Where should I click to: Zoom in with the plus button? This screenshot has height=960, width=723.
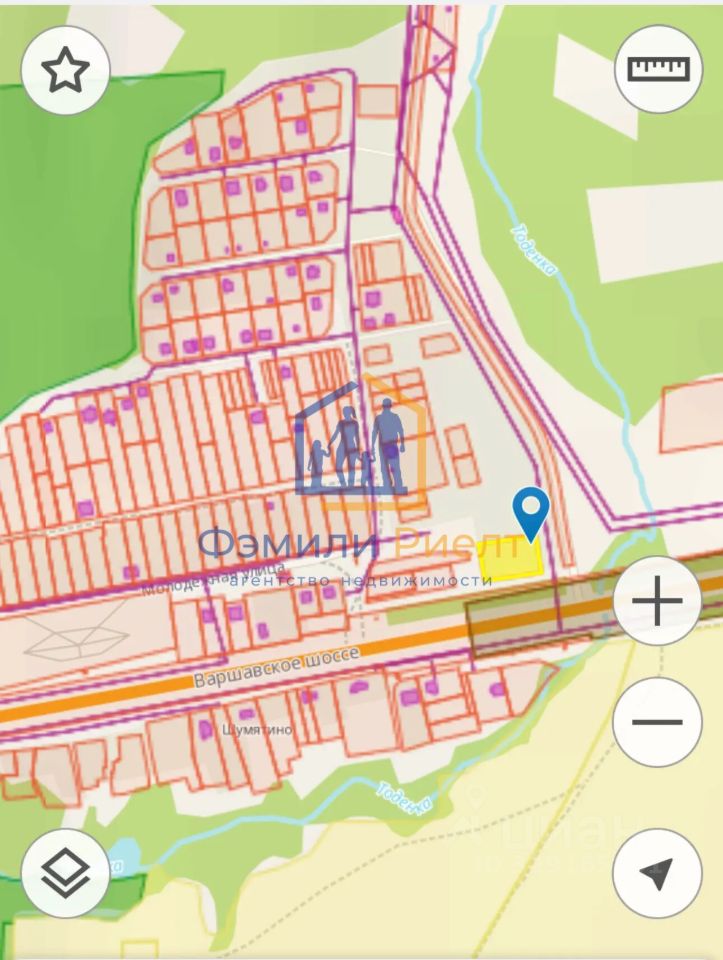click(x=657, y=601)
